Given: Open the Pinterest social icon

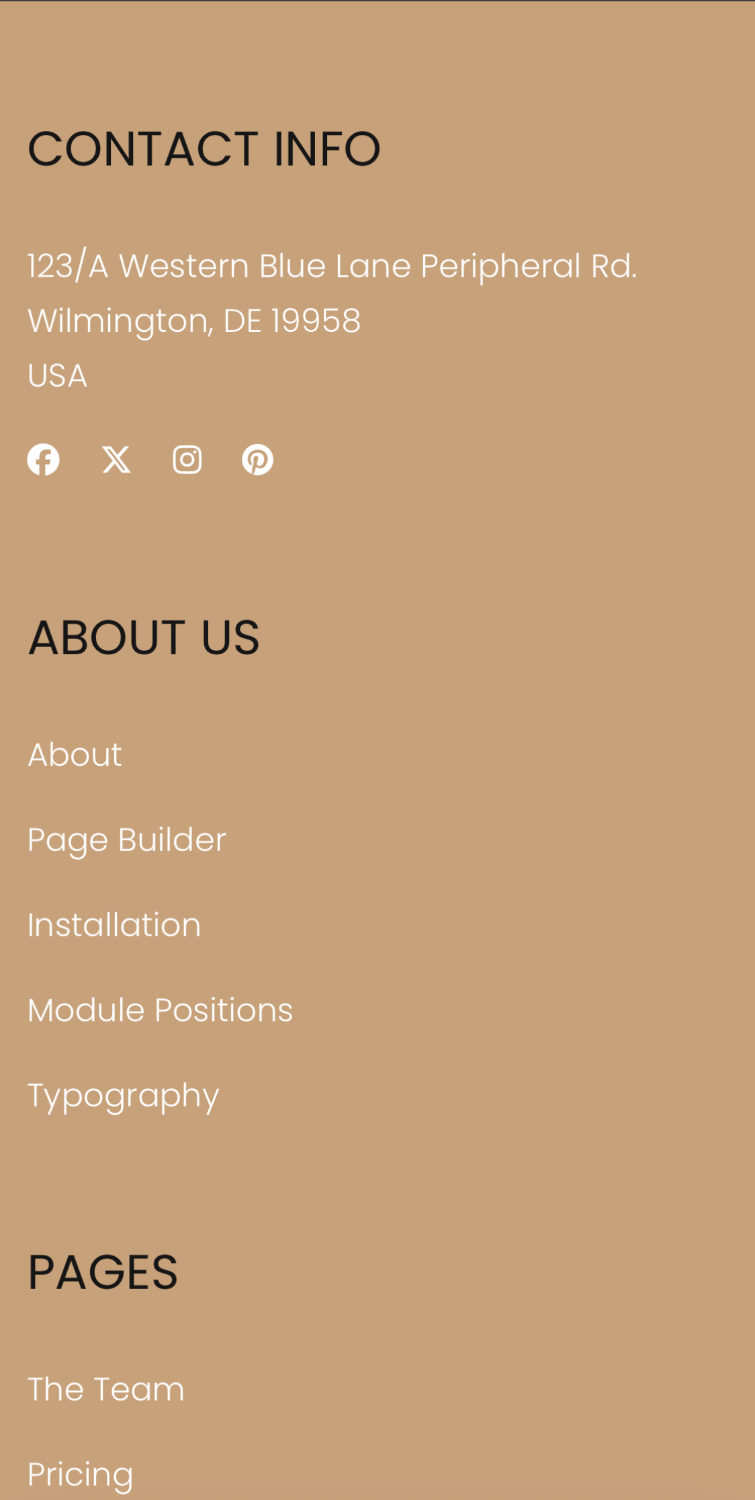Looking at the screenshot, I should click(x=258, y=460).
